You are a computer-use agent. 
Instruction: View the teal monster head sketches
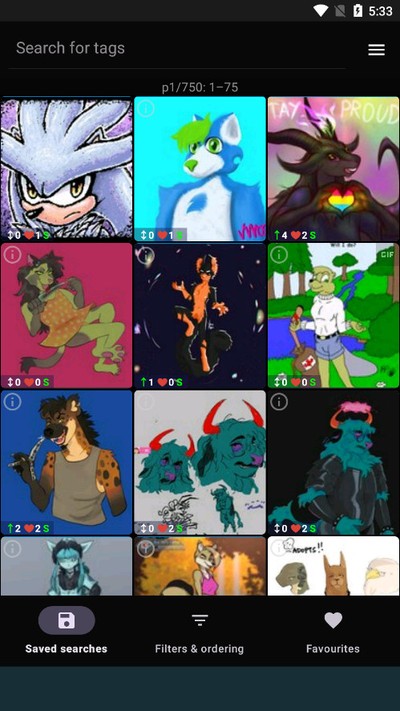(x=200, y=463)
